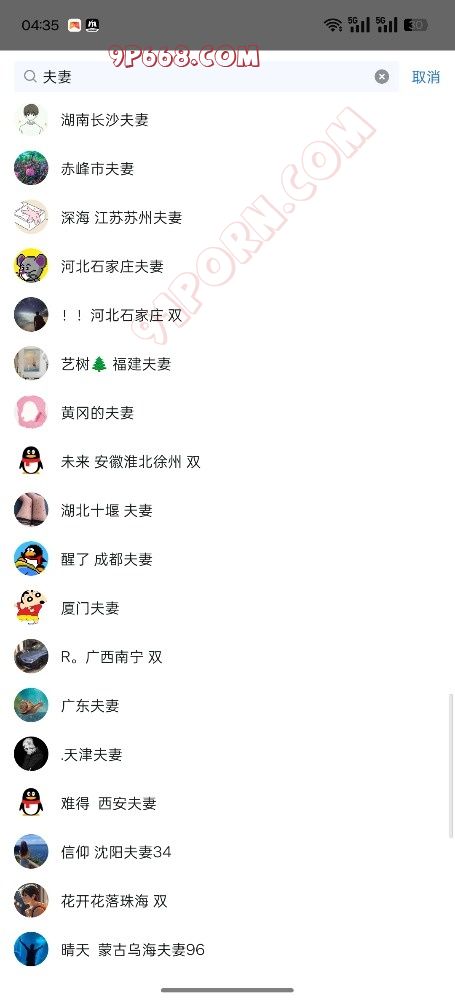Open the result R。广西南宁 双

click(x=227, y=657)
